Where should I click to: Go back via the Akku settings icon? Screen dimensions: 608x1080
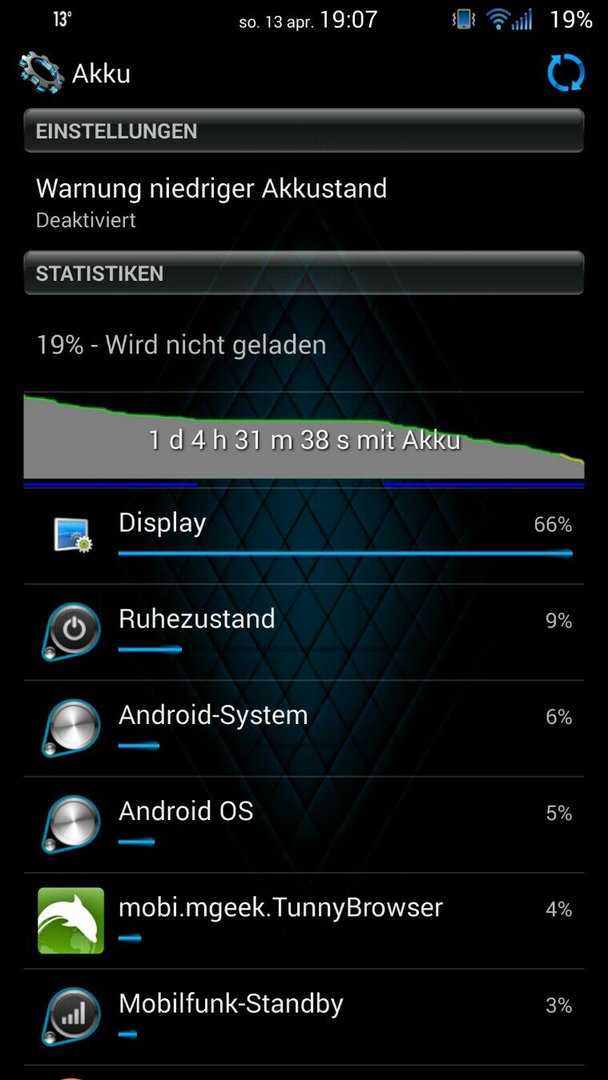[41, 73]
